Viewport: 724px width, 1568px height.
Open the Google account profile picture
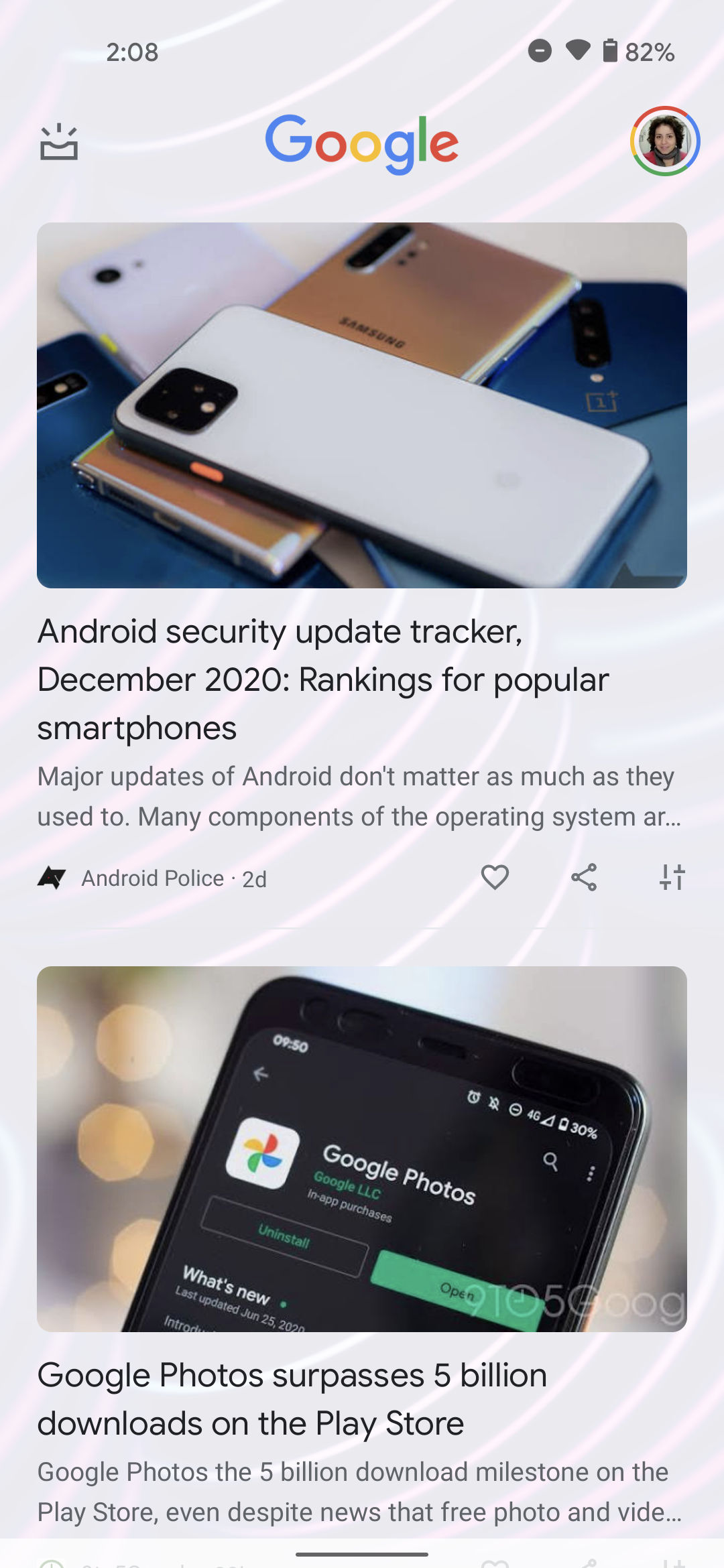[x=664, y=141]
